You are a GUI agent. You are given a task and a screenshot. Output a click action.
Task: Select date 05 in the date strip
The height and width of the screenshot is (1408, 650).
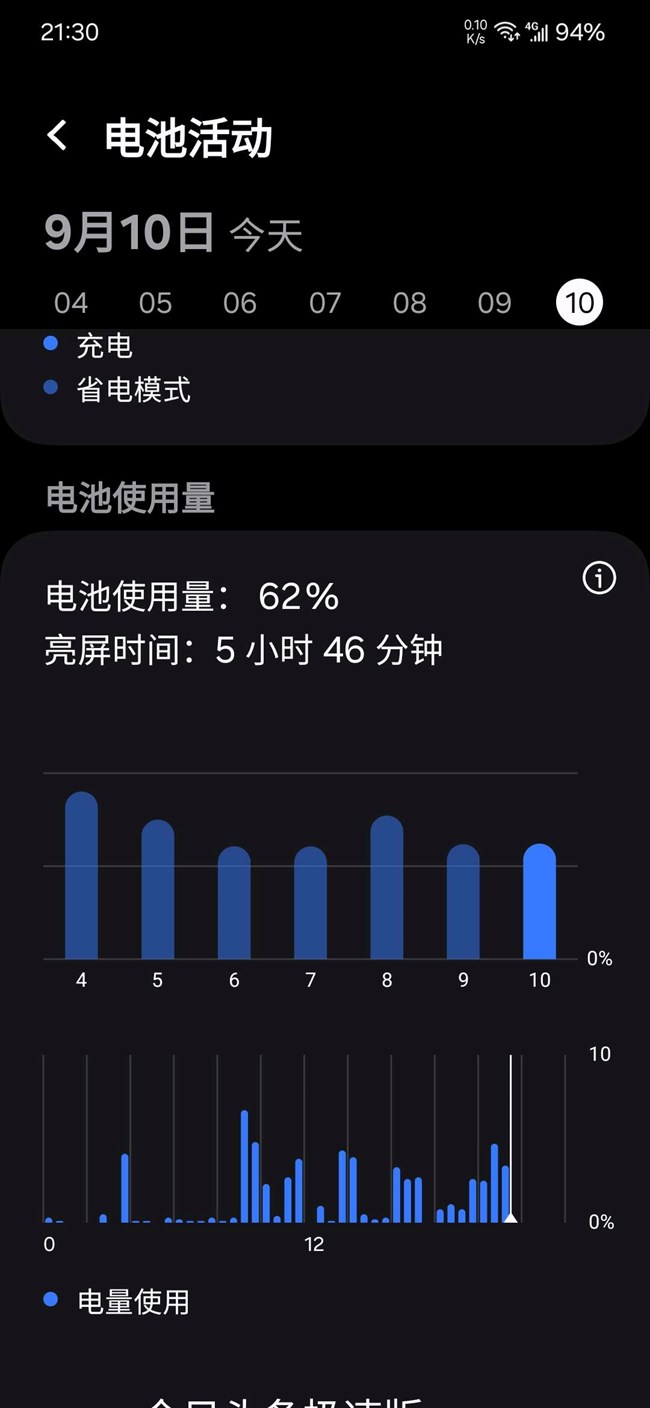pos(155,303)
